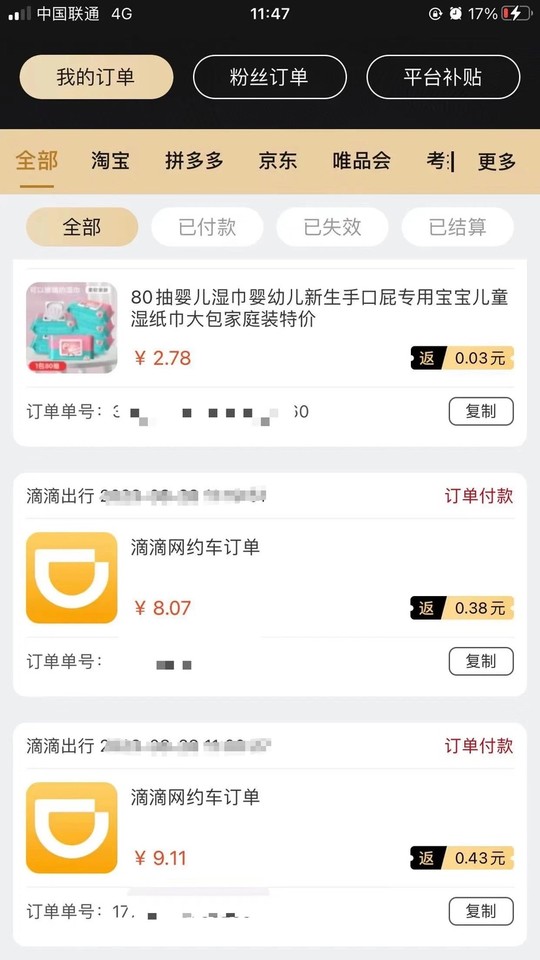Copy order number of the ¥8.07 滴滴 order
The width and height of the screenshot is (540, 960).
click(481, 661)
